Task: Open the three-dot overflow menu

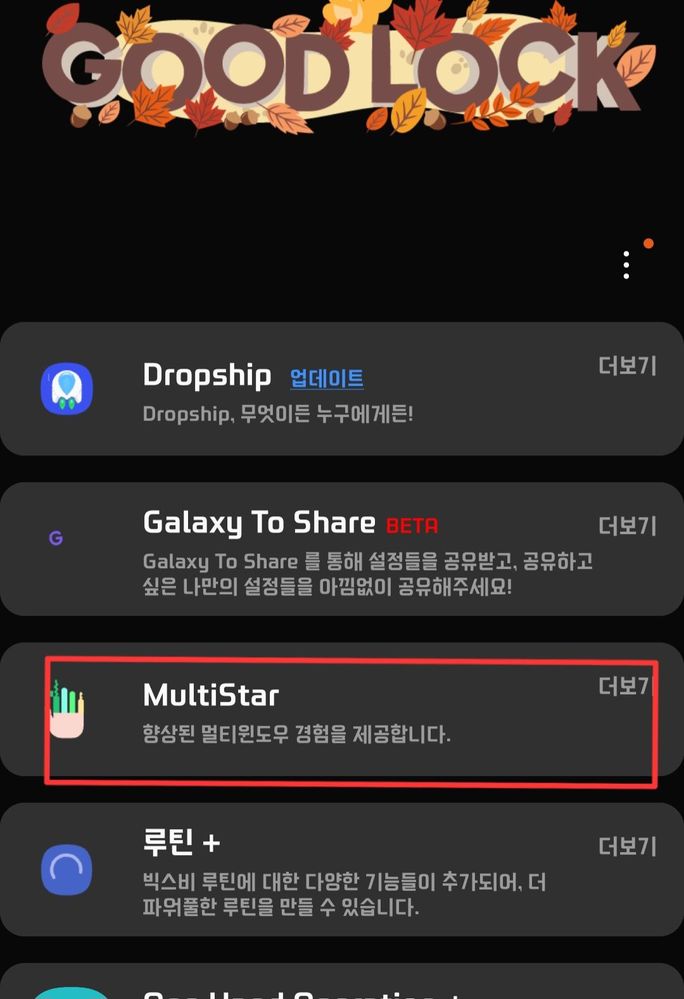Action: 626,265
